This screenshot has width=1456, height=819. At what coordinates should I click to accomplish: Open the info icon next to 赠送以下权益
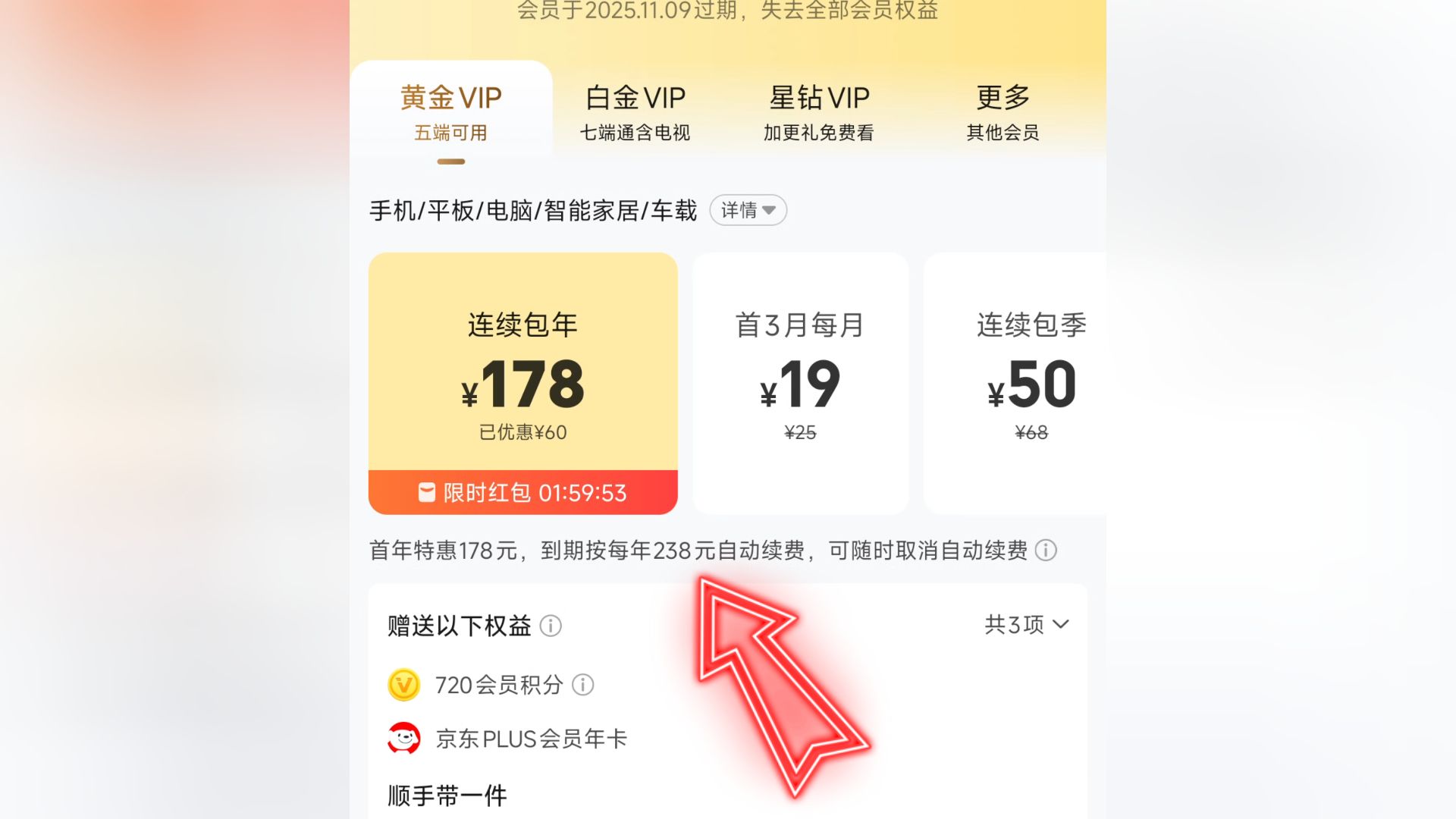[x=551, y=626]
